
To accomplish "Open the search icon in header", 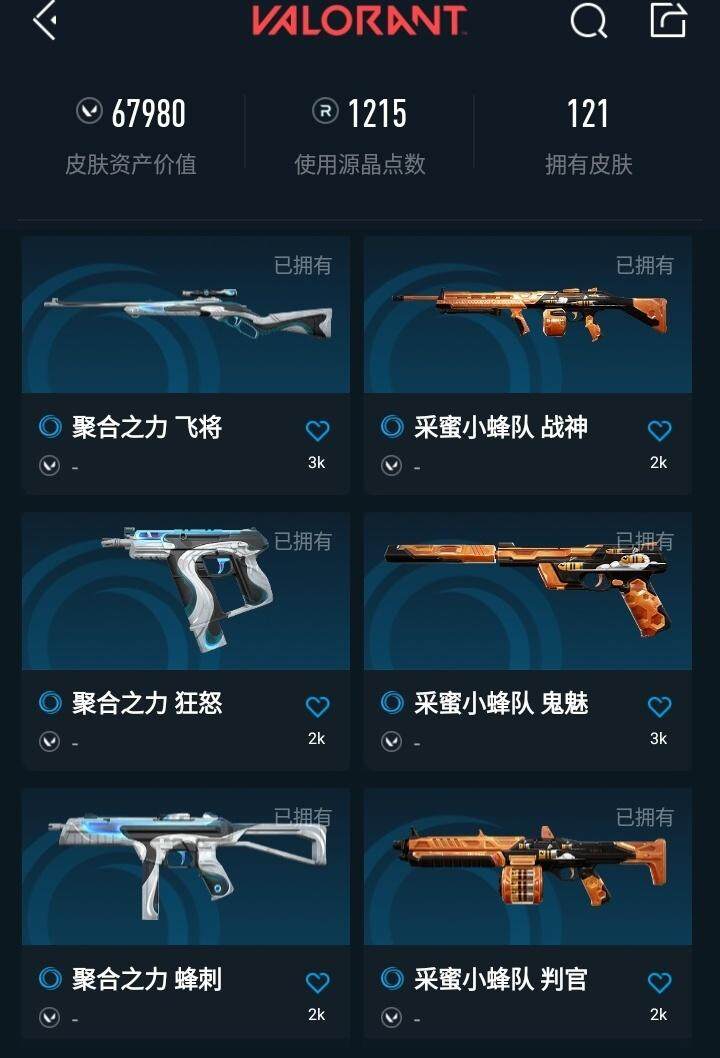I will (588, 21).
